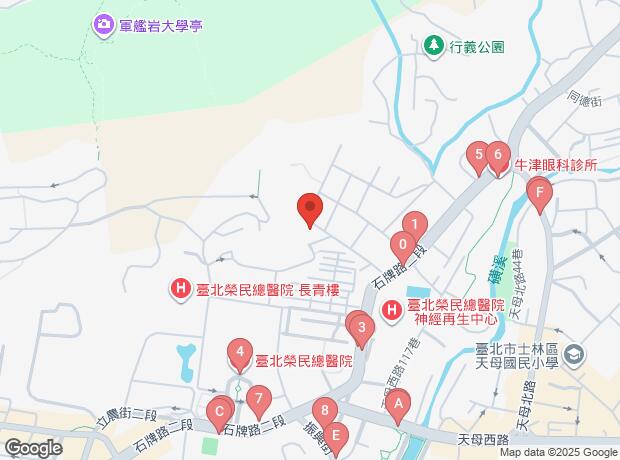The image size is (620, 460).
Task: Open 行義公園 park marker
Action: pyautogui.click(x=433, y=45)
